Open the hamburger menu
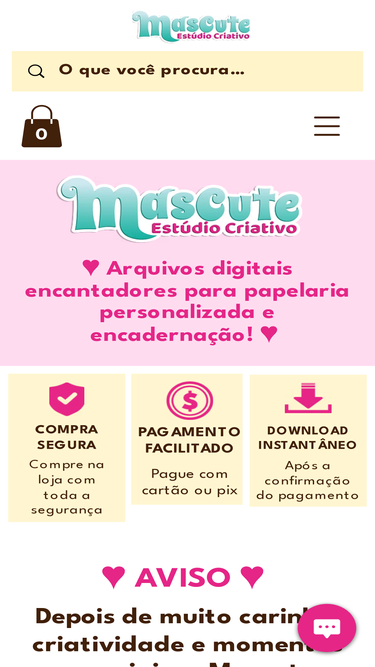Viewport: 375px width, 667px height. click(x=327, y=126)
